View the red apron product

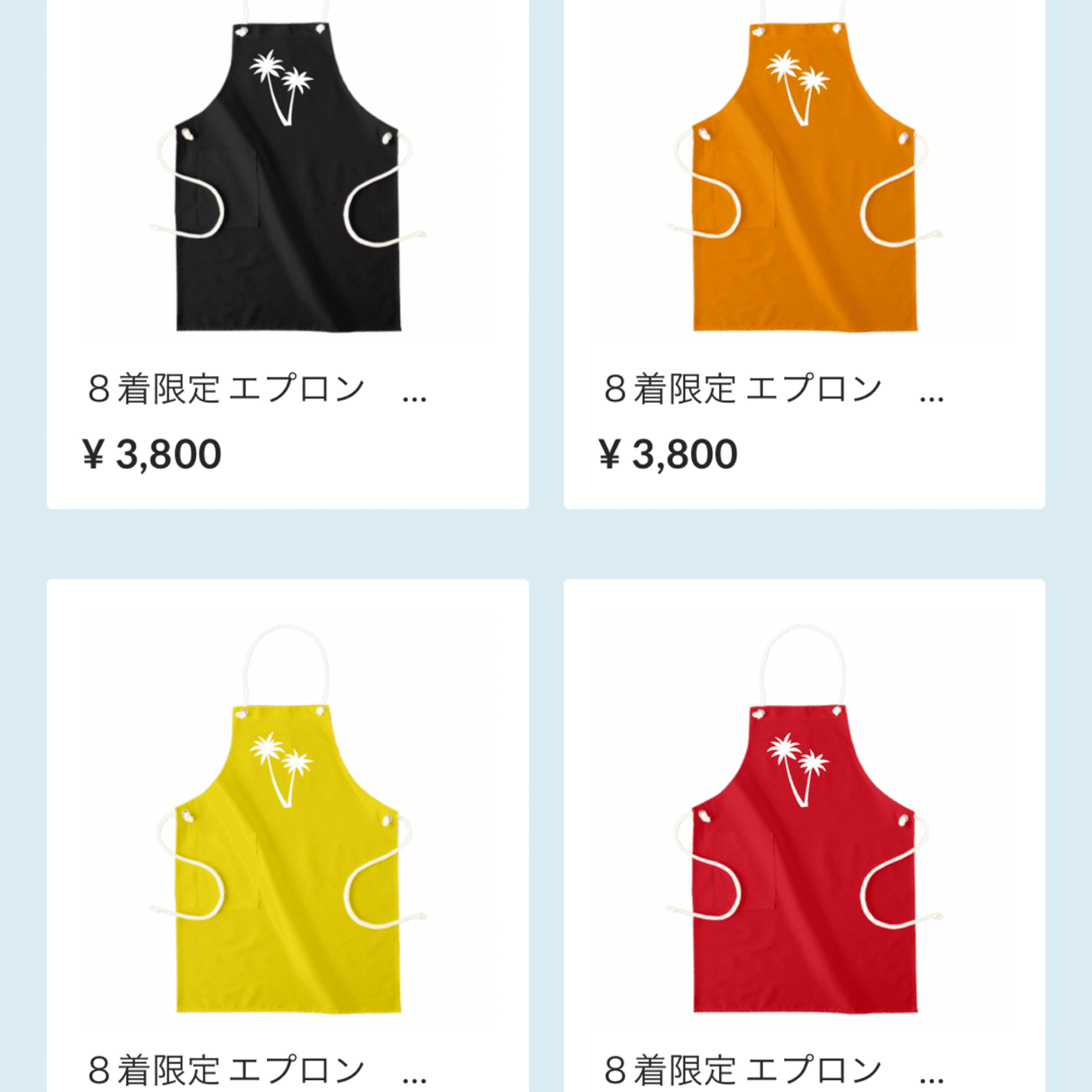(804, 853)
